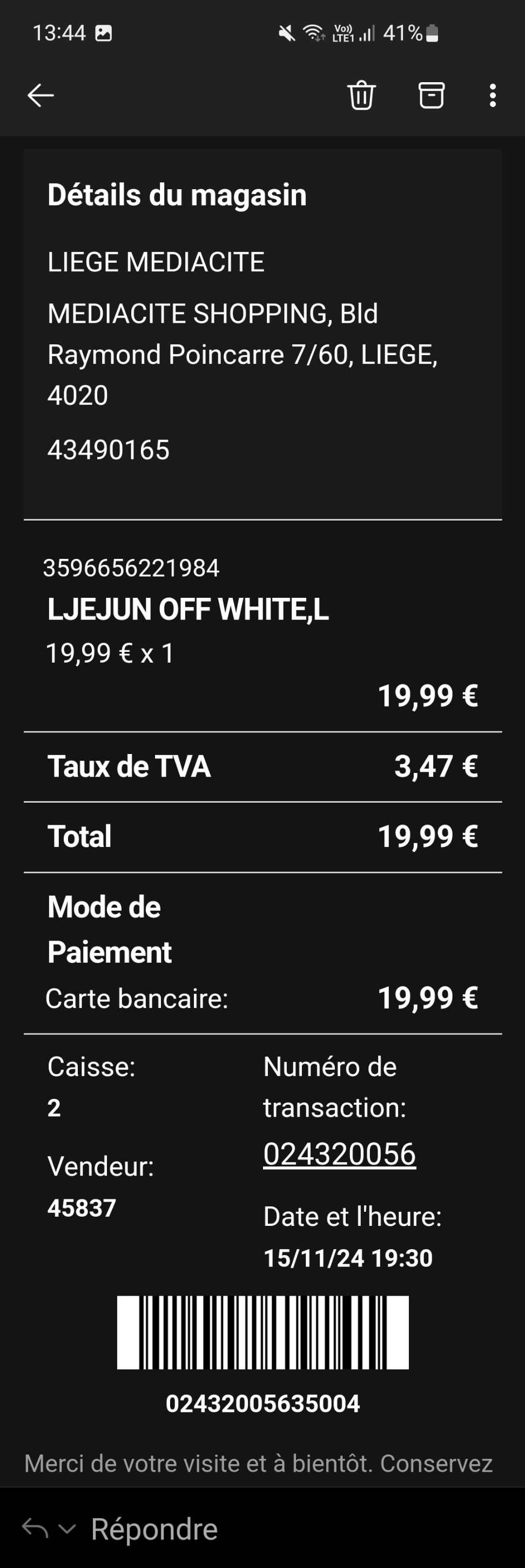Image resolution: width=525 pixels, height=1568 pixels.
Task: Tap Répondre to reply to the email
Action: tap(154, 1529)
